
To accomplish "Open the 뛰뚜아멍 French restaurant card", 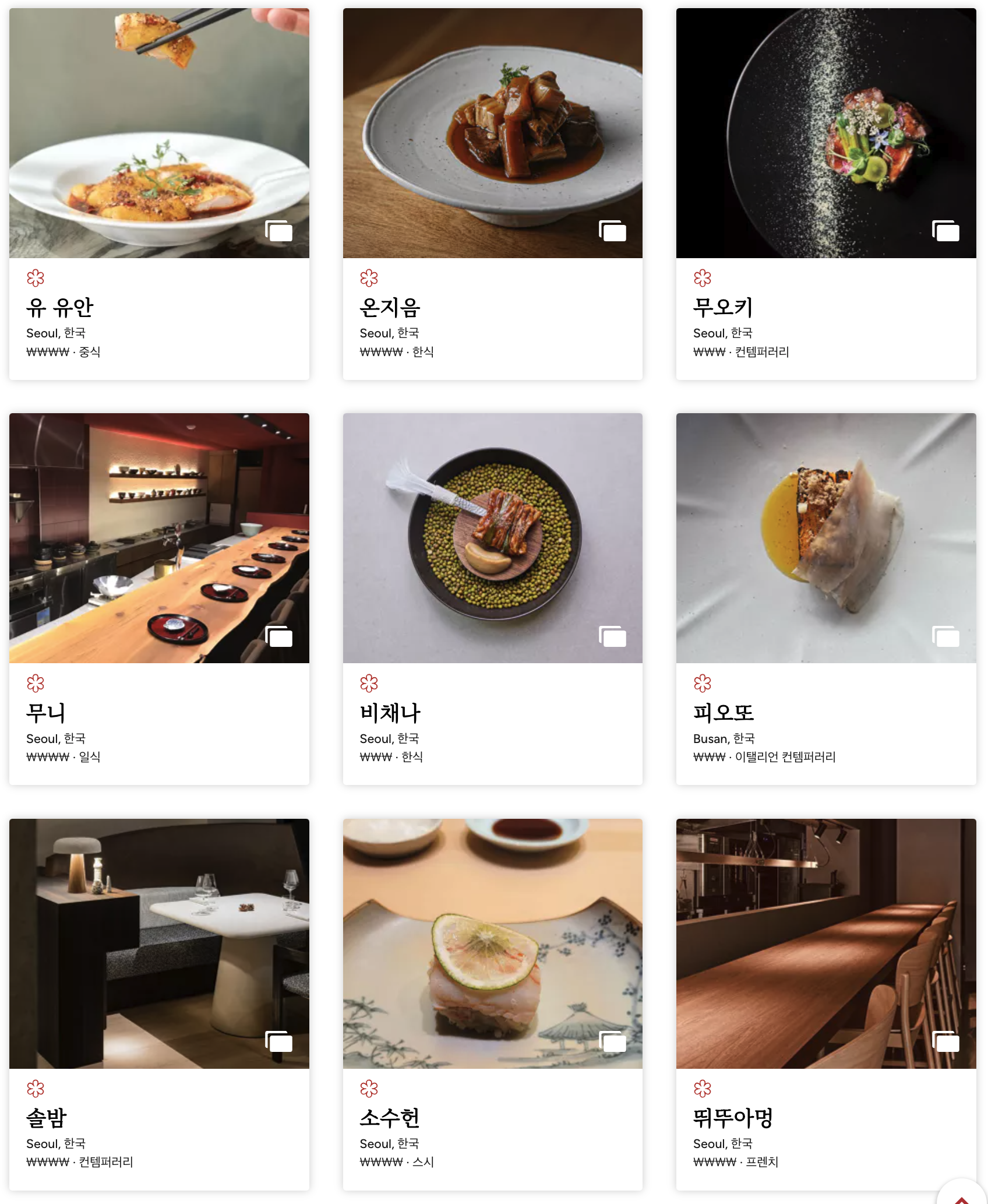I will coord(732,1118).
